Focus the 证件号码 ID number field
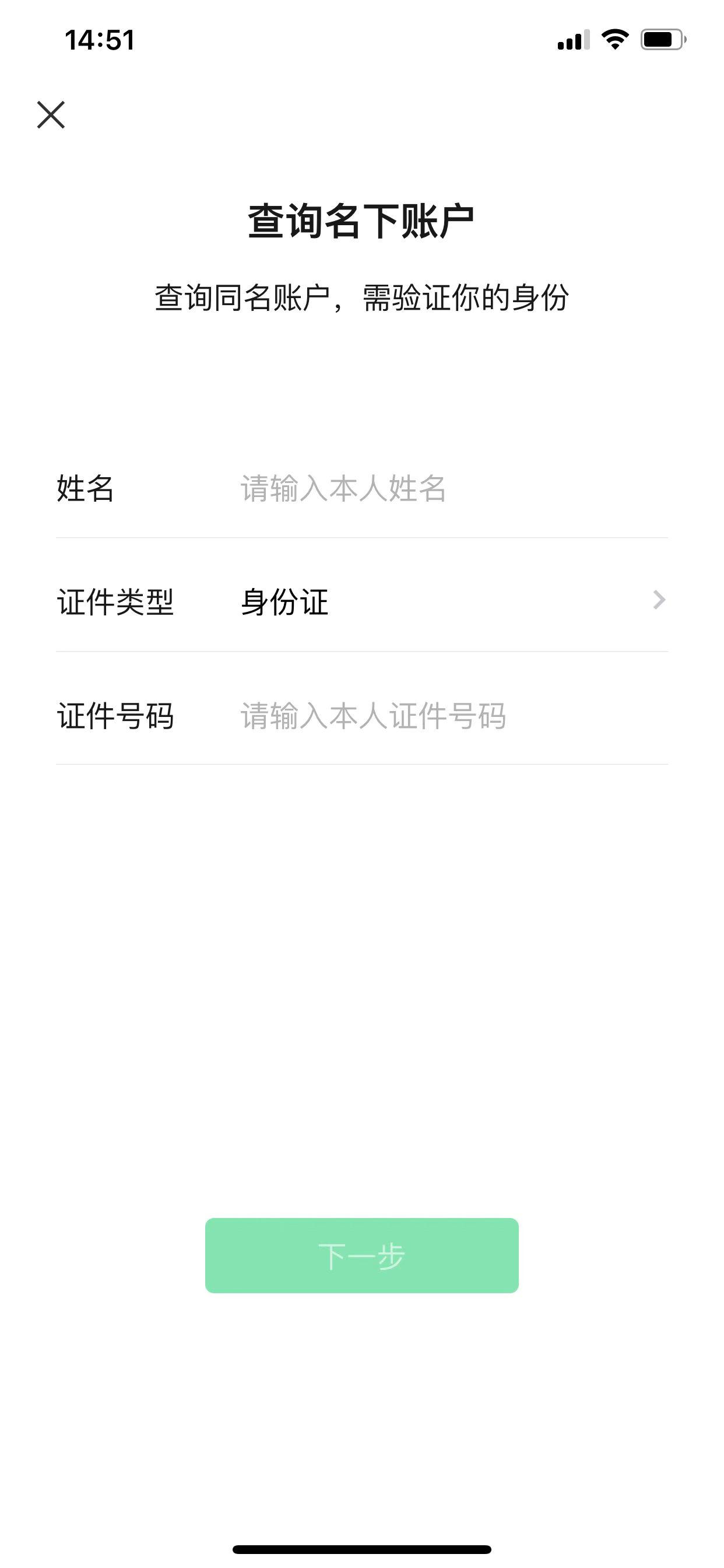Screen dimensions: 724x1568 pyautogui.click(x=454, y=715)
